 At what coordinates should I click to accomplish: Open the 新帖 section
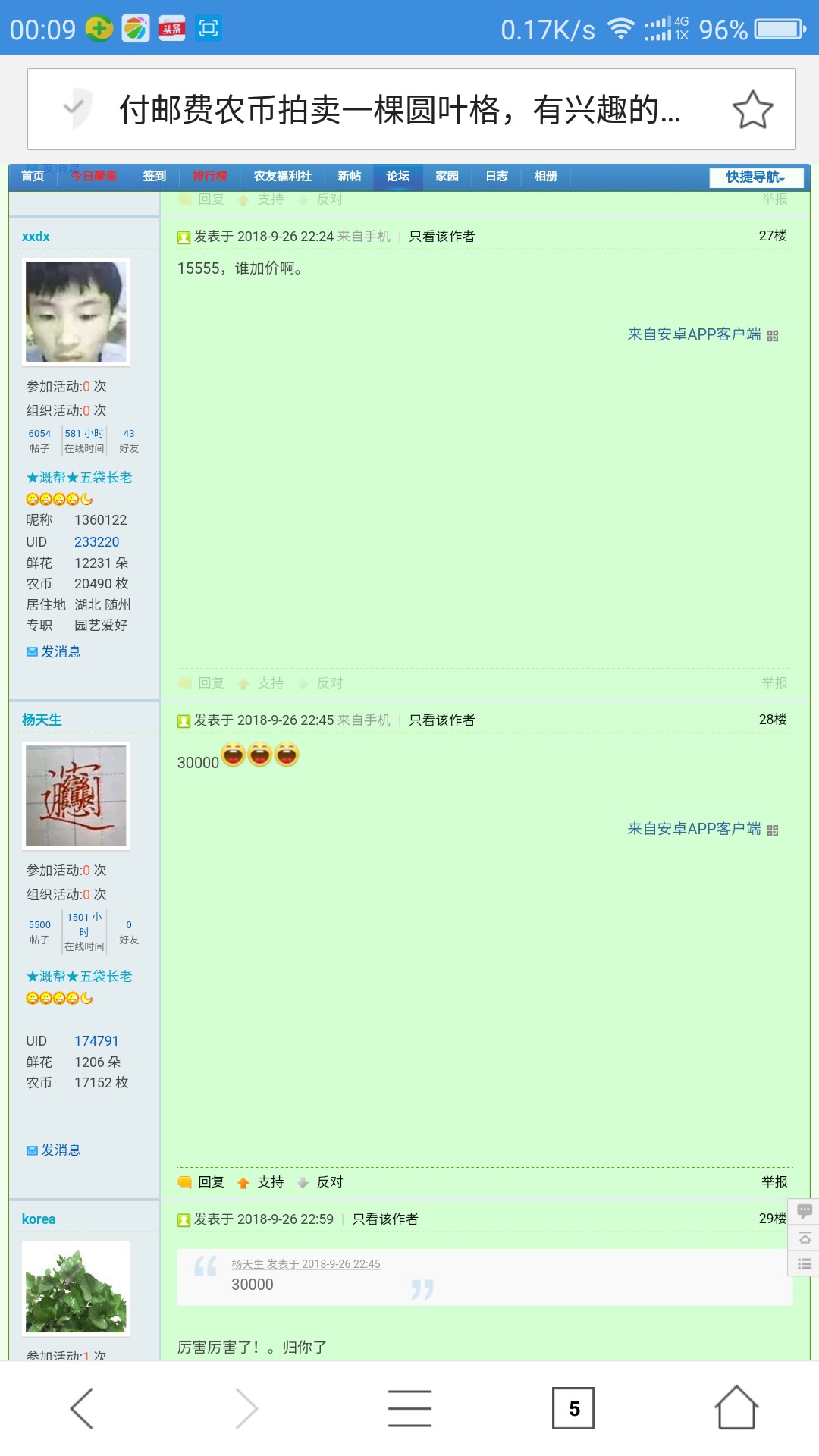coord(349,176)
